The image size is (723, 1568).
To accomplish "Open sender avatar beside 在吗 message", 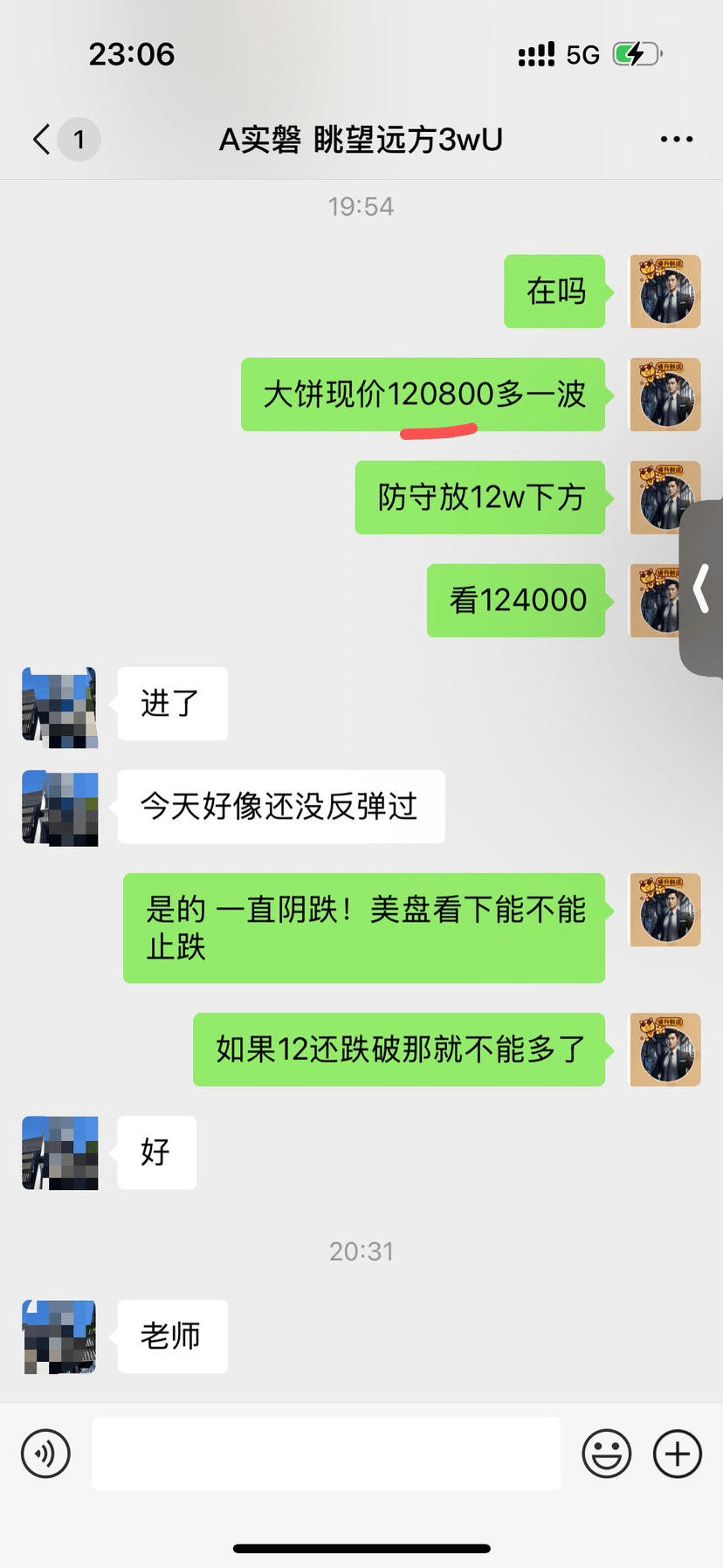I will [664, 292].
